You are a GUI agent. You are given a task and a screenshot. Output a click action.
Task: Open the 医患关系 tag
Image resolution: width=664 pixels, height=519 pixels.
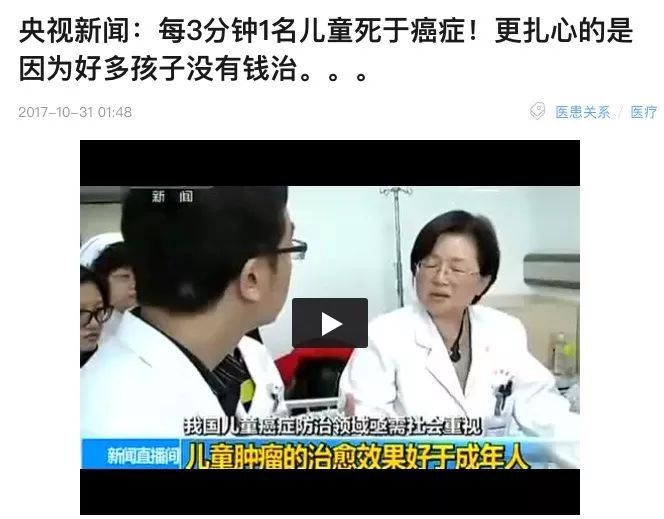tap(582, 112)
